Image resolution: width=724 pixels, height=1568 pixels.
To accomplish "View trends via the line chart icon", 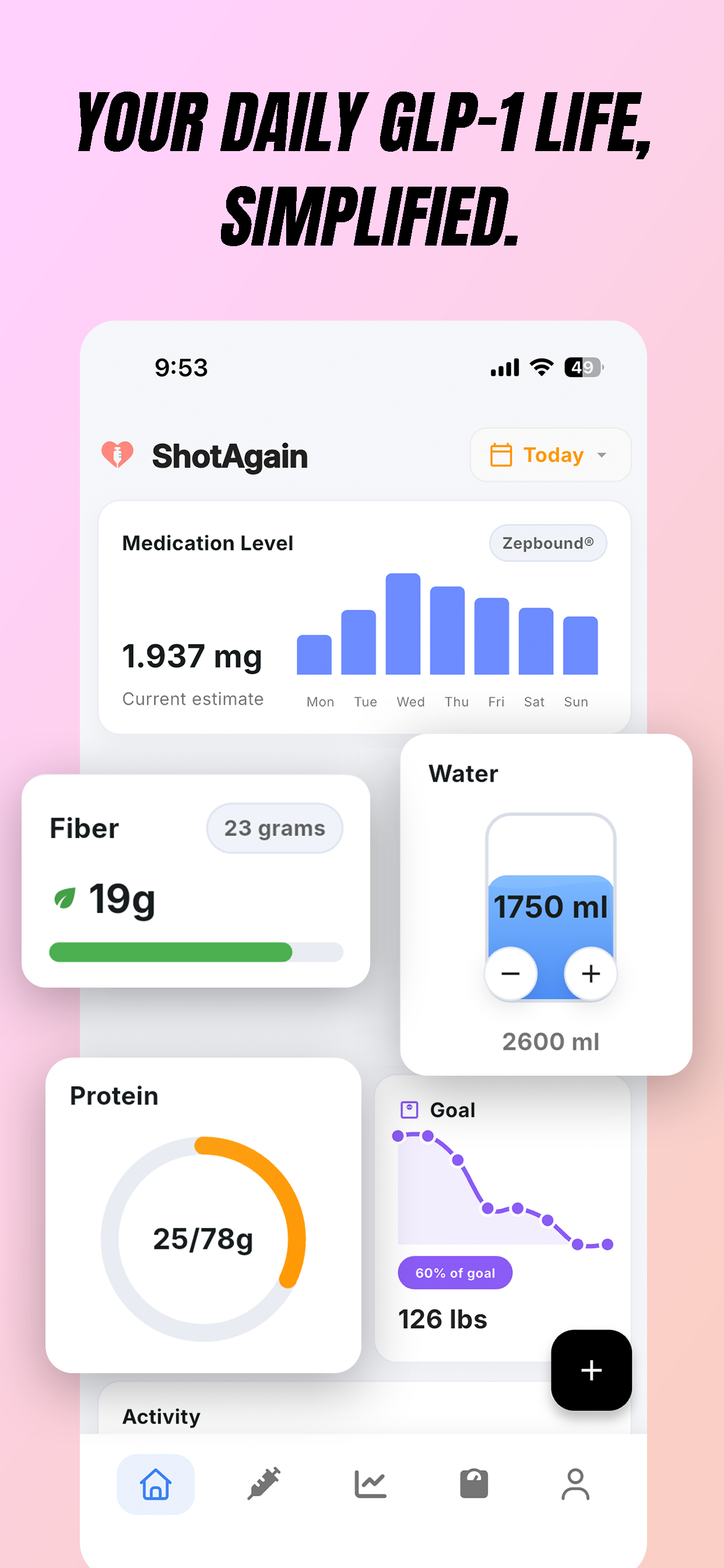I will [x=370, y=1483].
